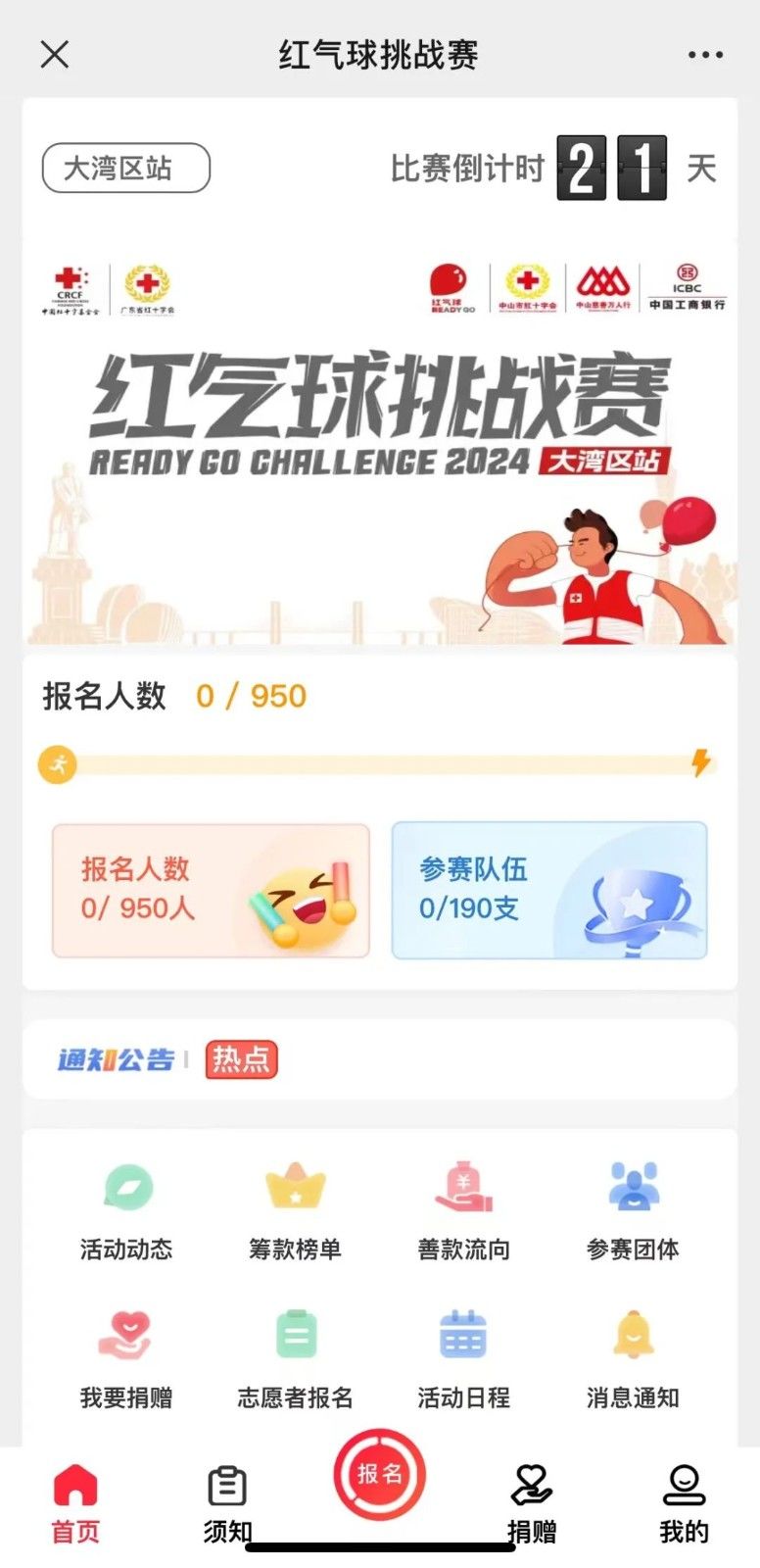Open 活动动态 activity updates
Viewport: 760px width, 1568px height.
(x=126, y=1210)
